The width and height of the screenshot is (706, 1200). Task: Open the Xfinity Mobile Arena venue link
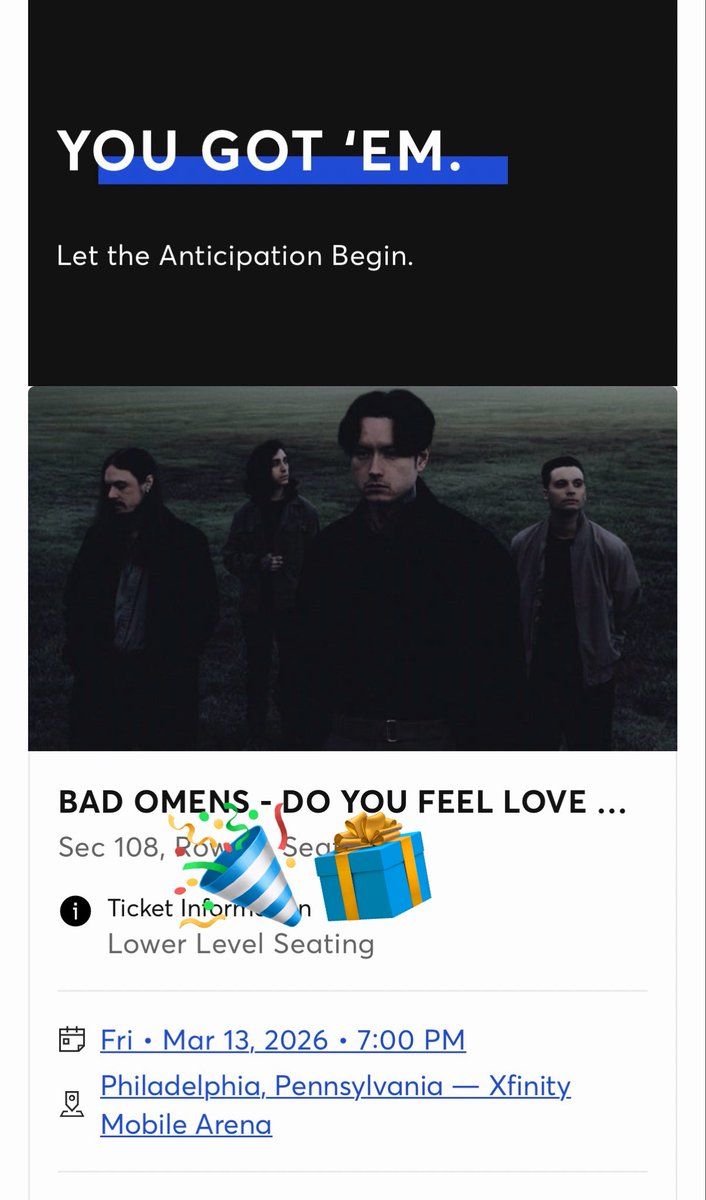tap(335, 1104)
